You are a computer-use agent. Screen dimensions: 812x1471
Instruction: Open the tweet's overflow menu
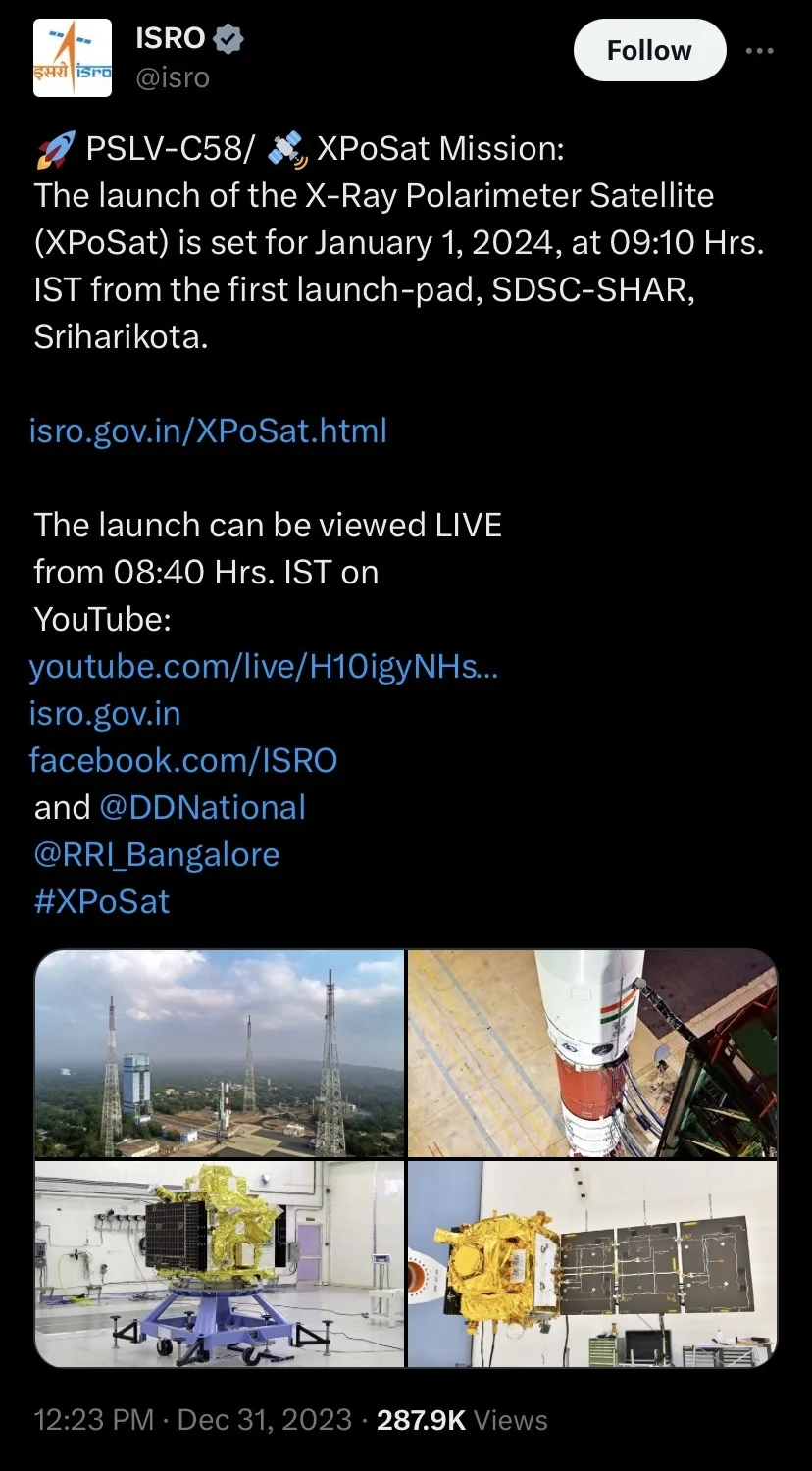point(760,51)
